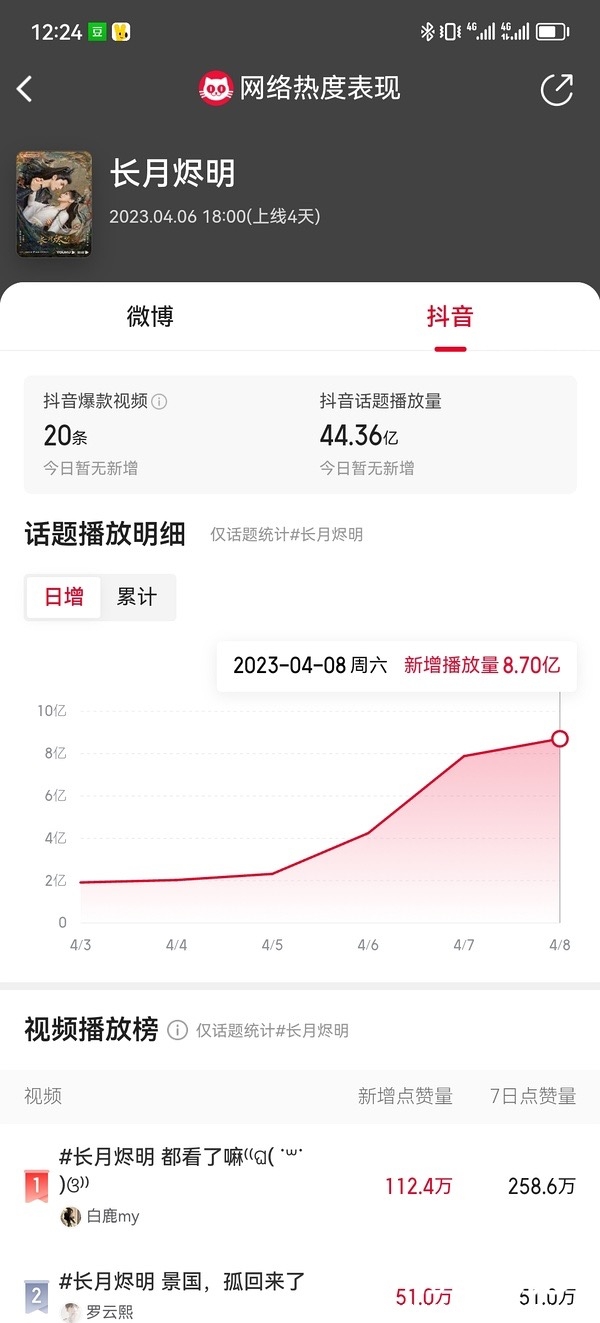This screenshot has height=1323, width=600.
Task: Open info icon beside 抖音爆款视频
Action: (159, 401)
